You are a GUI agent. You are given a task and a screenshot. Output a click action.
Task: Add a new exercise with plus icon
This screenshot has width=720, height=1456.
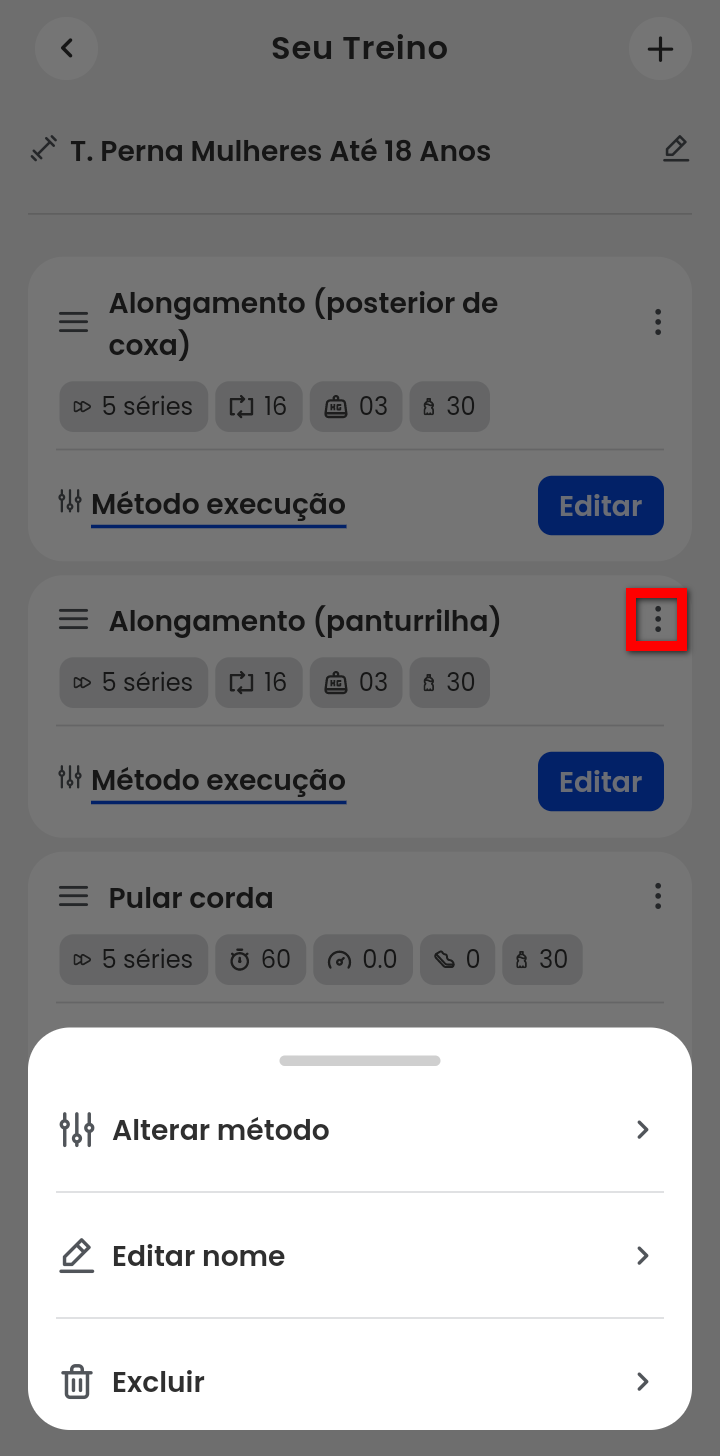coord(660,49)
